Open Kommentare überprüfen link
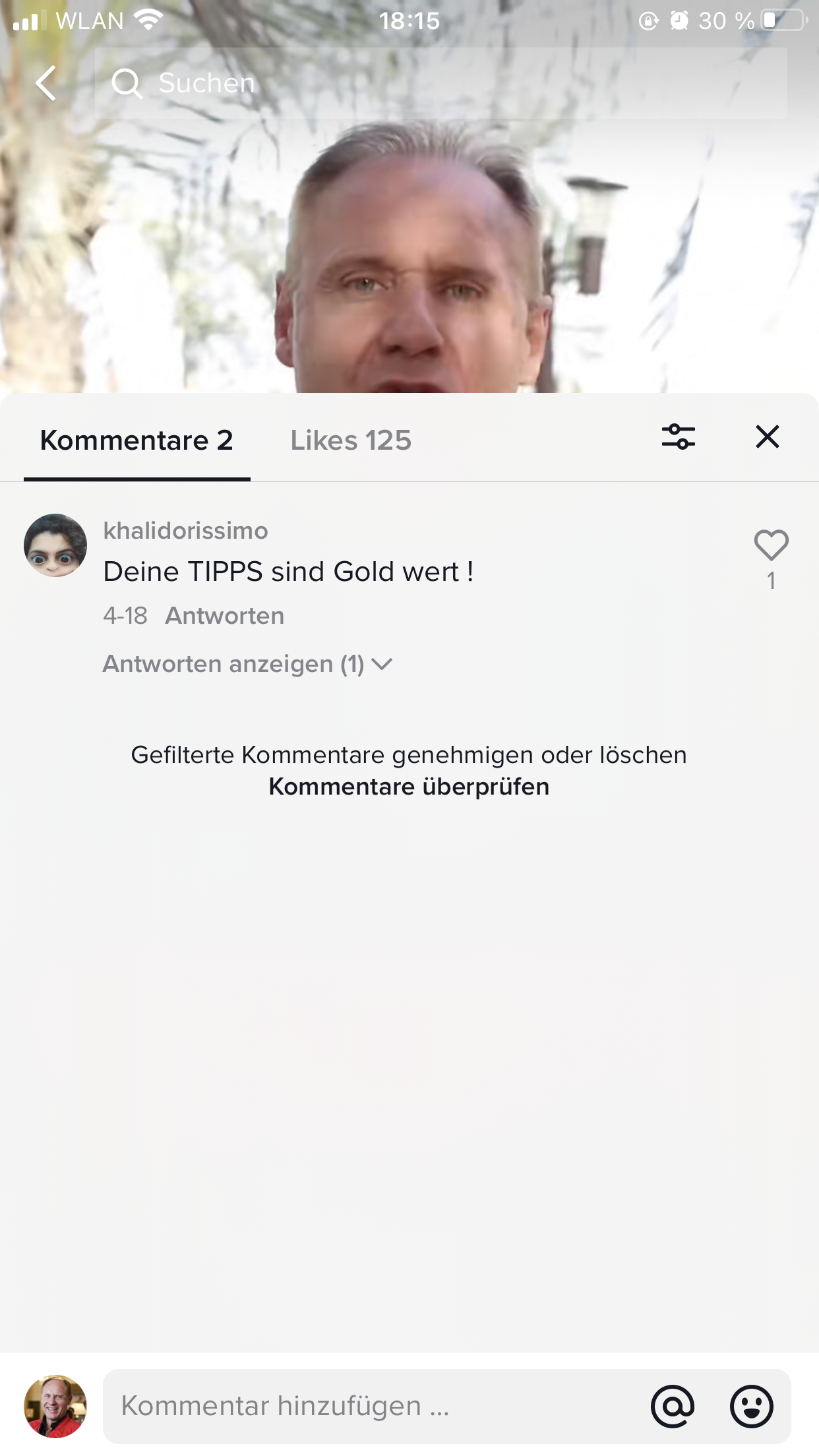Viewport: 819px width, 1456px height. (409, 787)
